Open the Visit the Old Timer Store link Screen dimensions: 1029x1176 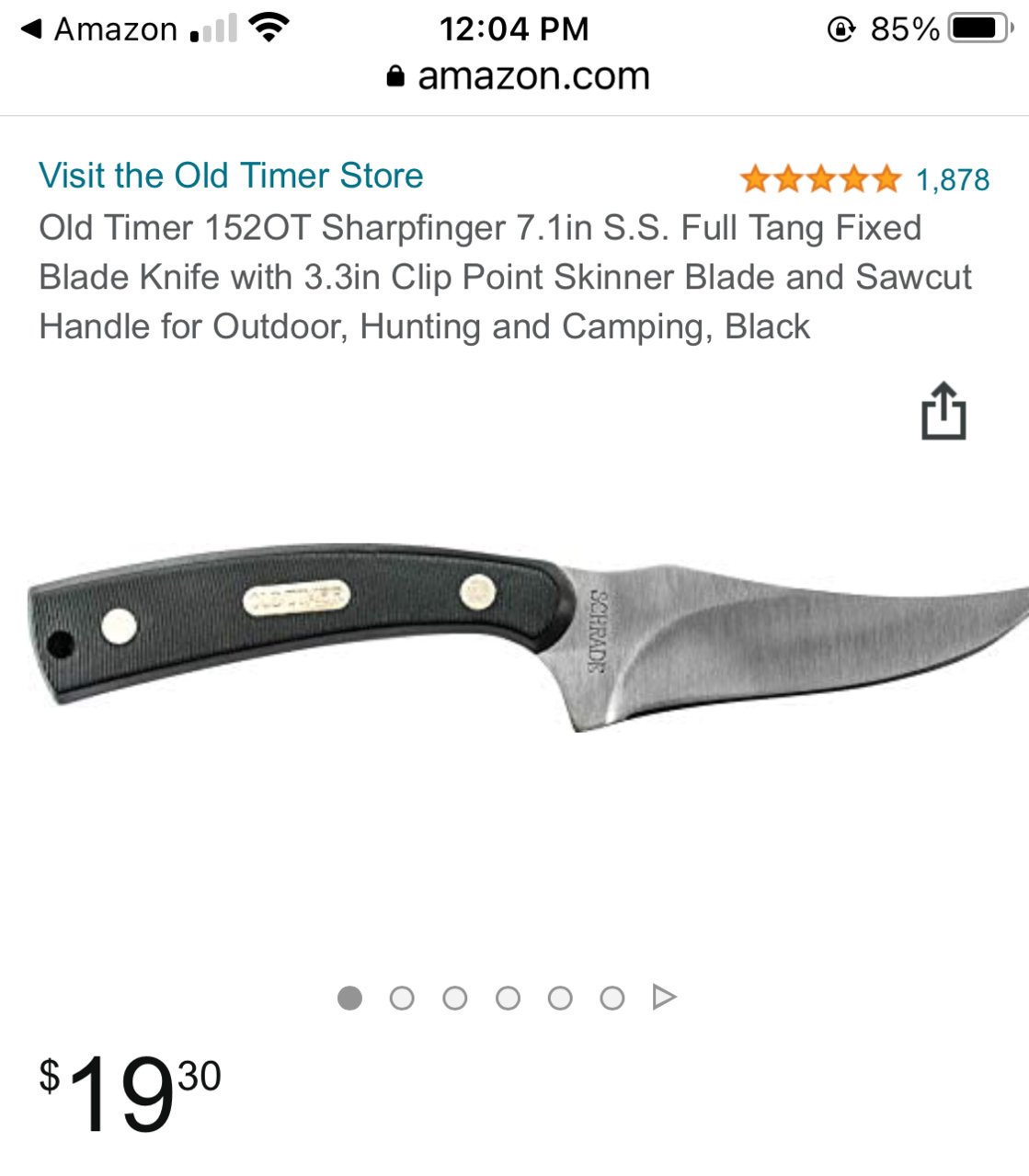click(231, 176)
